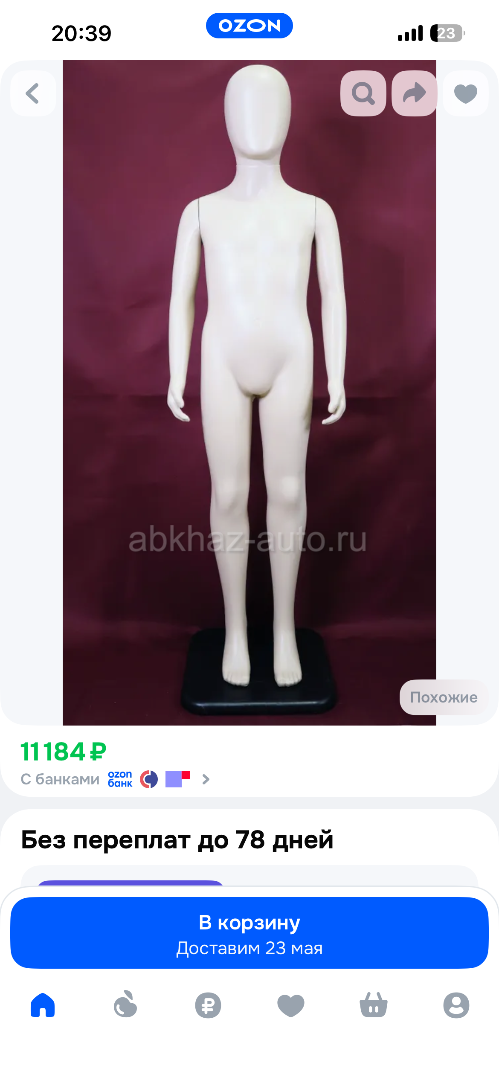Expand the bank payment options chevron
This screenshot has height=1080, width=499.
pos(205,779)
